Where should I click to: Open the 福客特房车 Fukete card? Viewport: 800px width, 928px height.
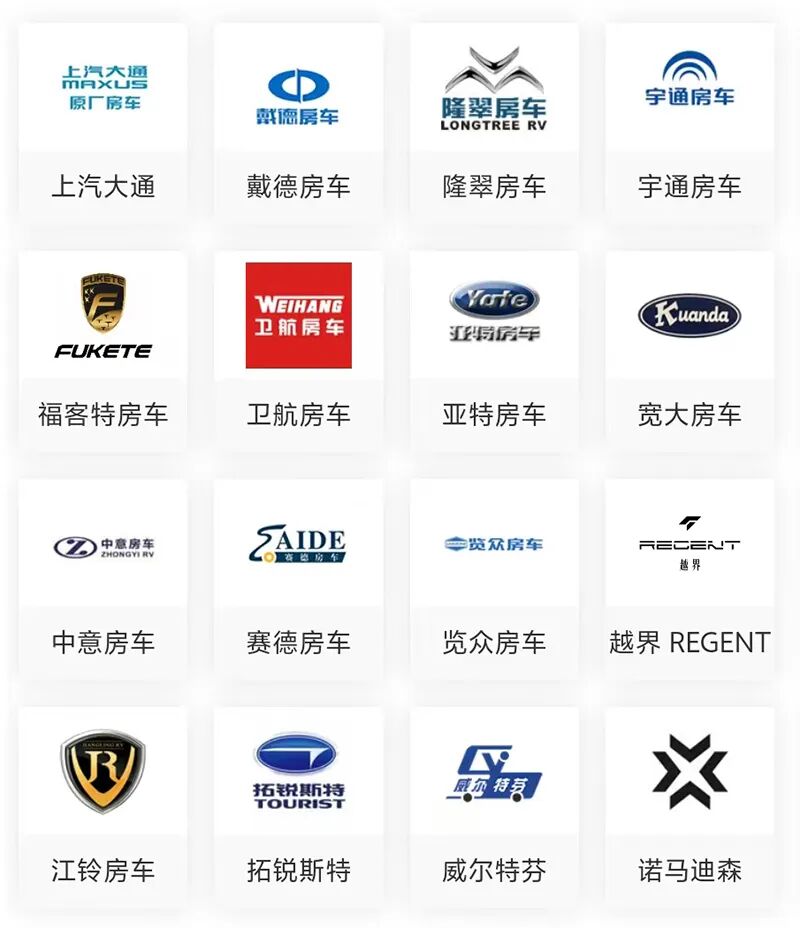coord(103,349)
